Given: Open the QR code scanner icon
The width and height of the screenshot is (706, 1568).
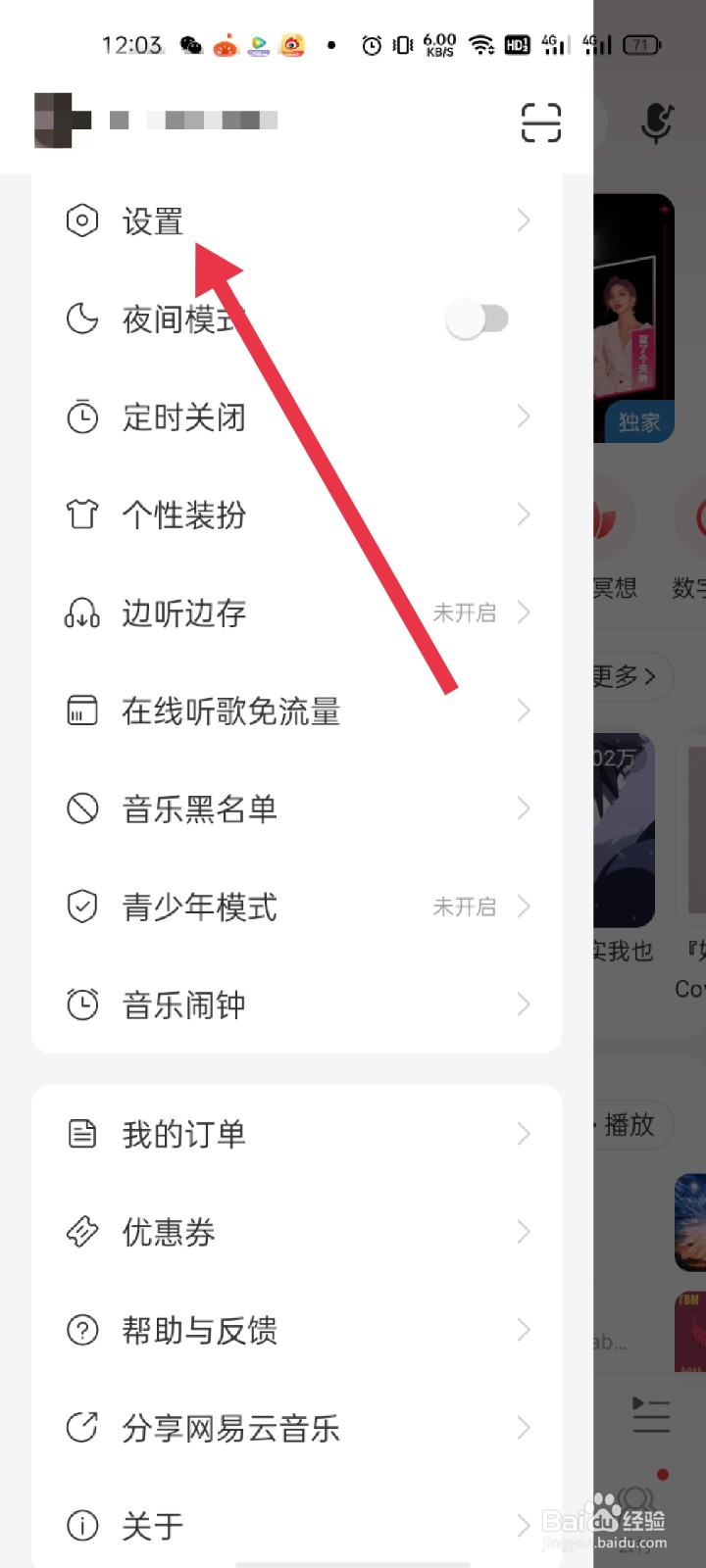Looking at the screenshot, I should (540, 122).
